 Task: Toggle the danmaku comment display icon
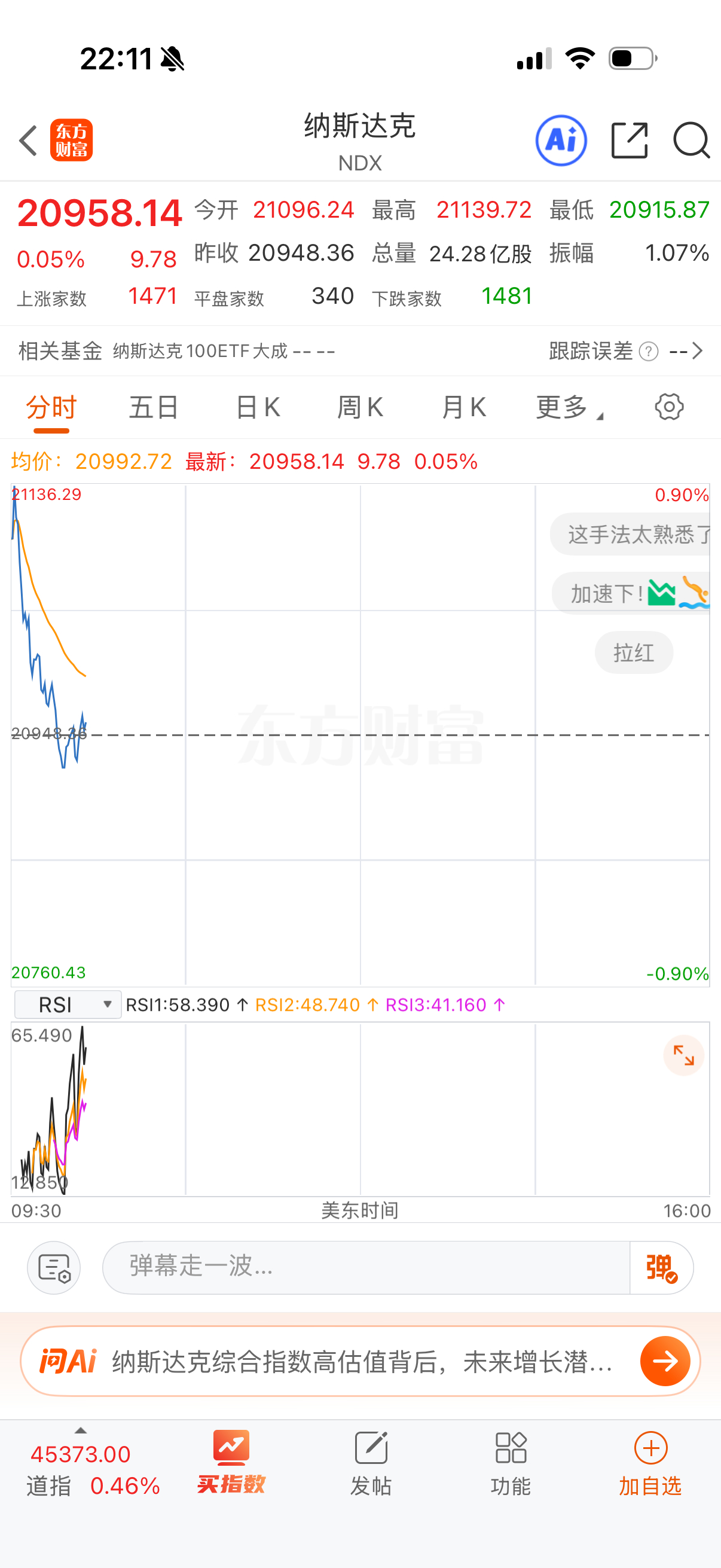pyautogui.click(x=54, y=1267)
